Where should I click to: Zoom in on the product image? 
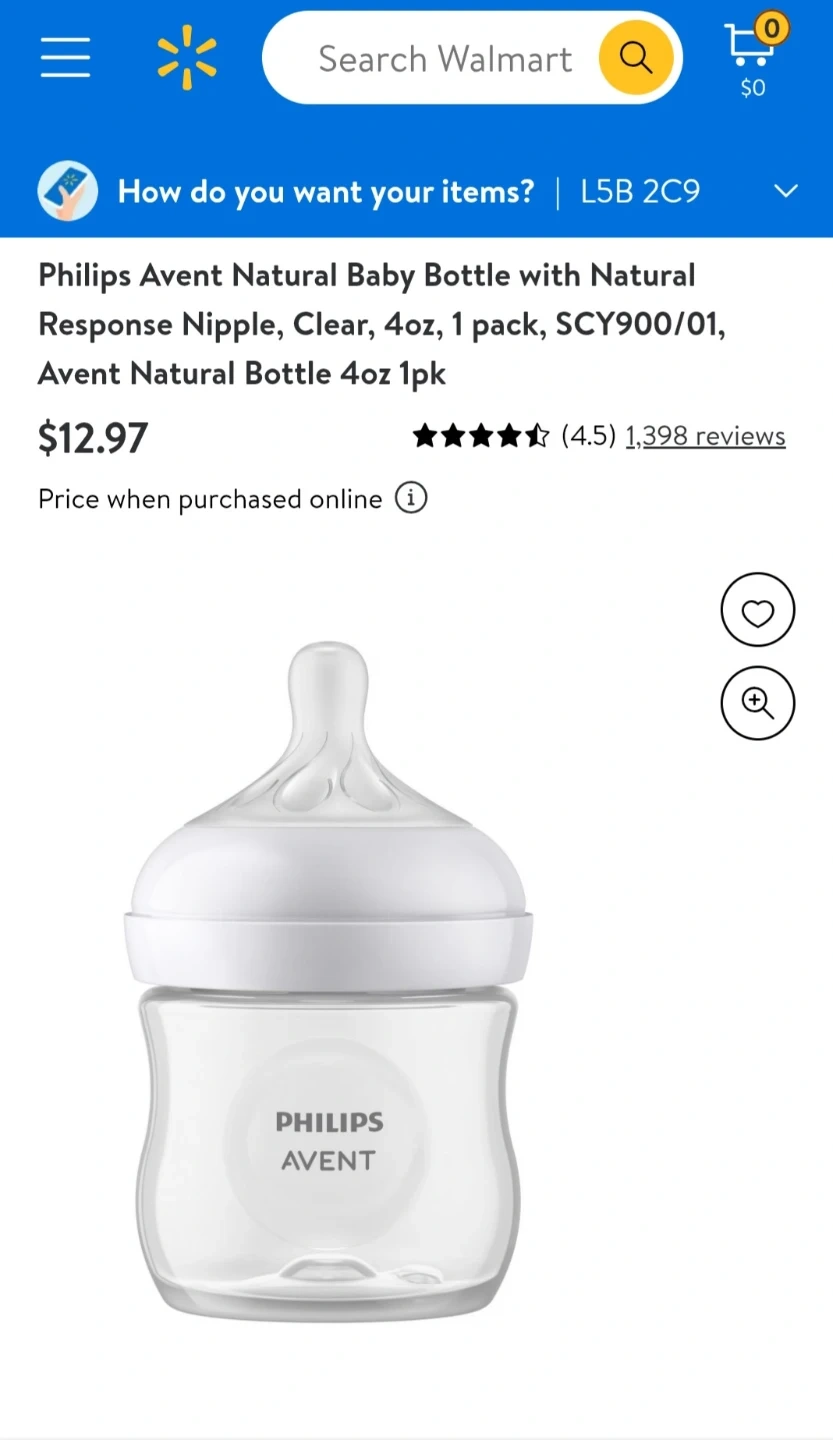[x=757, y=703]
